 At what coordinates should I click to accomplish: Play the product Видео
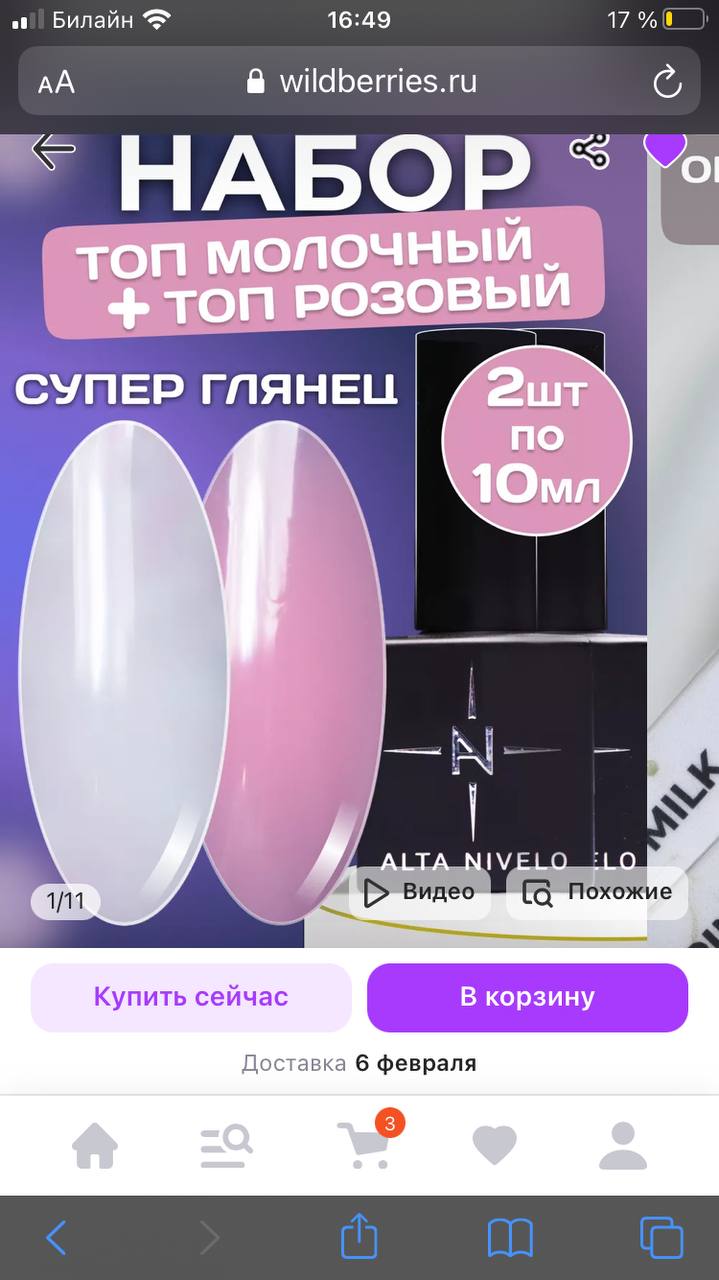click(420, 892)
